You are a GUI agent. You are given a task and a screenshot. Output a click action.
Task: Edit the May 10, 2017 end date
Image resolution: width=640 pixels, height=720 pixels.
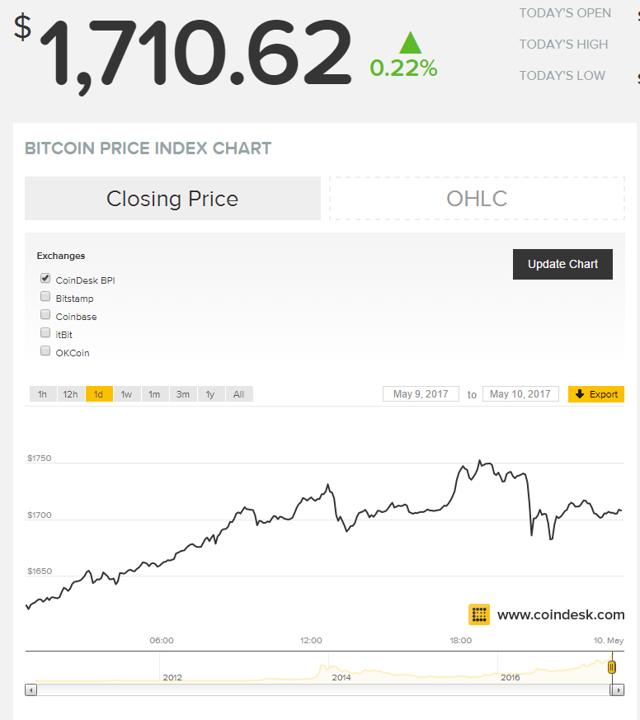click(520, 394)
